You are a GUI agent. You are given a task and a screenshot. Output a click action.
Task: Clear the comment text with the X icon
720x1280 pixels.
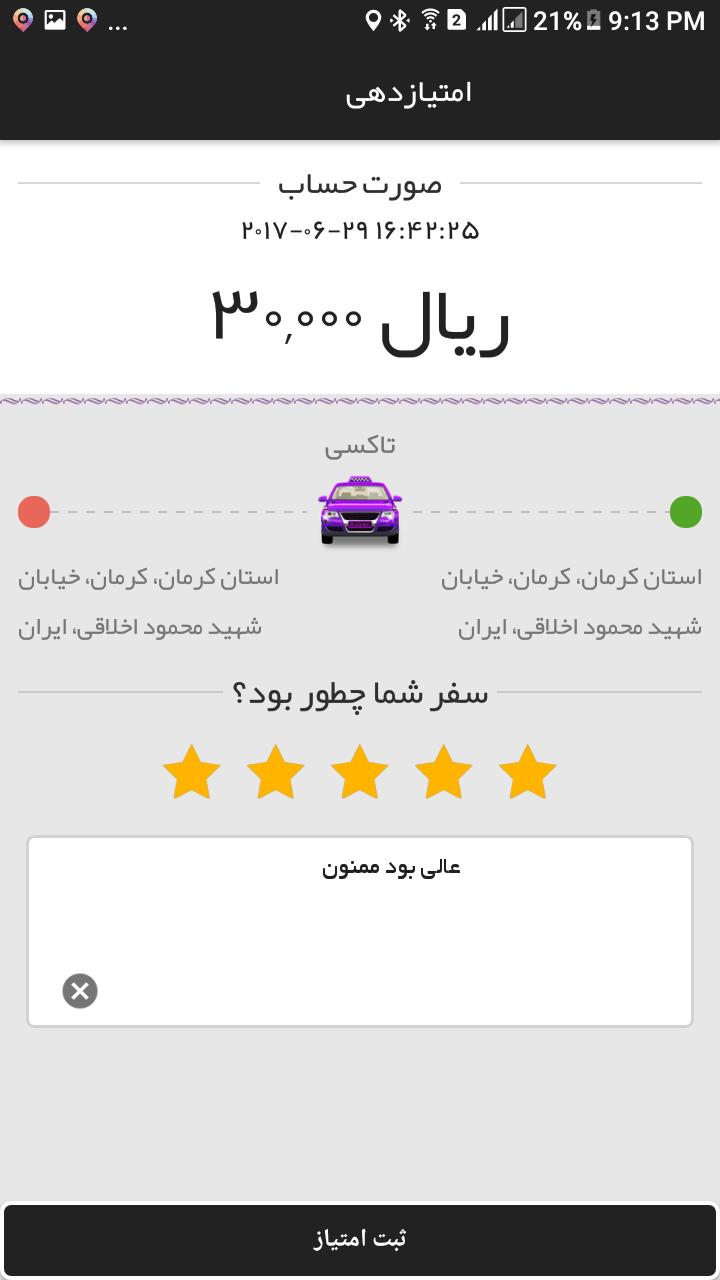[x=80, y=991]
